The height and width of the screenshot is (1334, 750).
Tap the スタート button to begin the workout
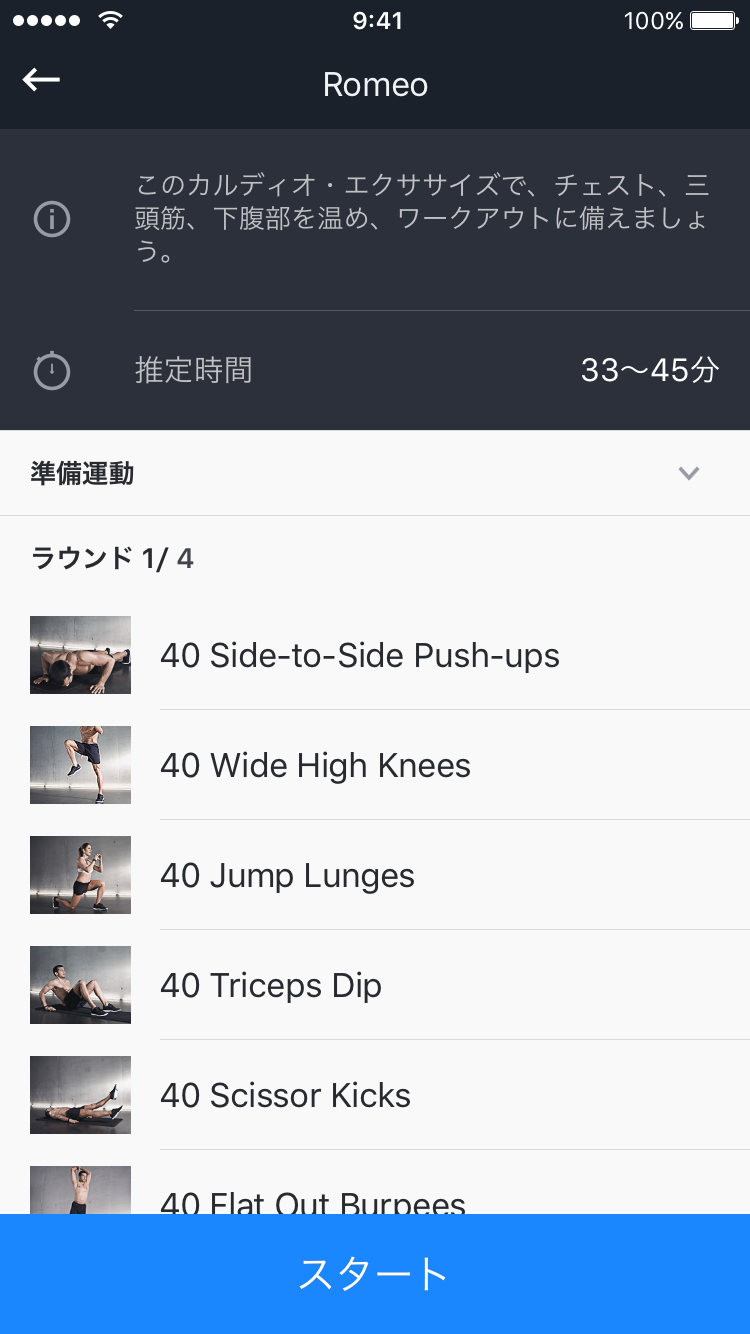coord(375,1274)
